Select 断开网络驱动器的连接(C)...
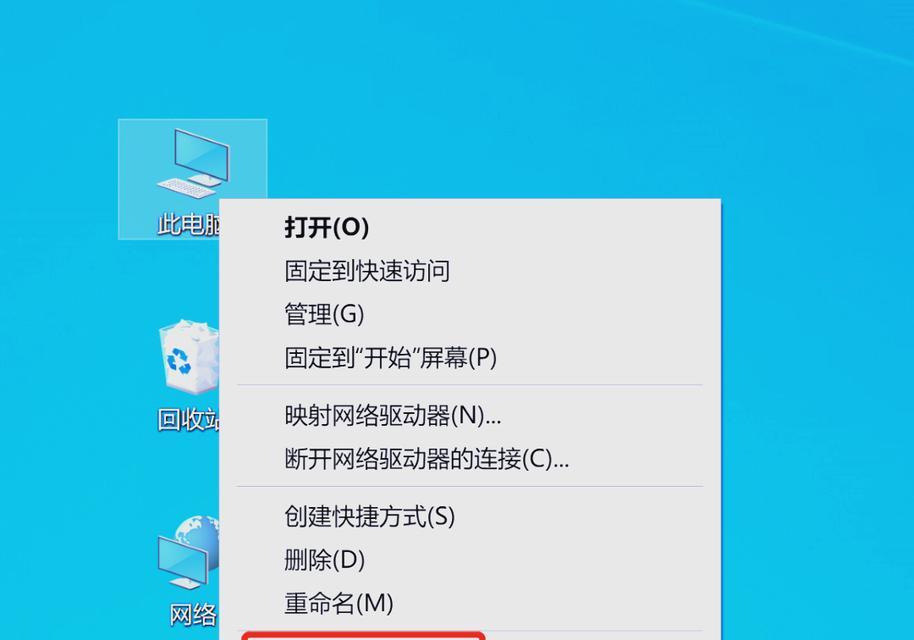This screenshot has width=914, height=640. [x=426, y=459]
